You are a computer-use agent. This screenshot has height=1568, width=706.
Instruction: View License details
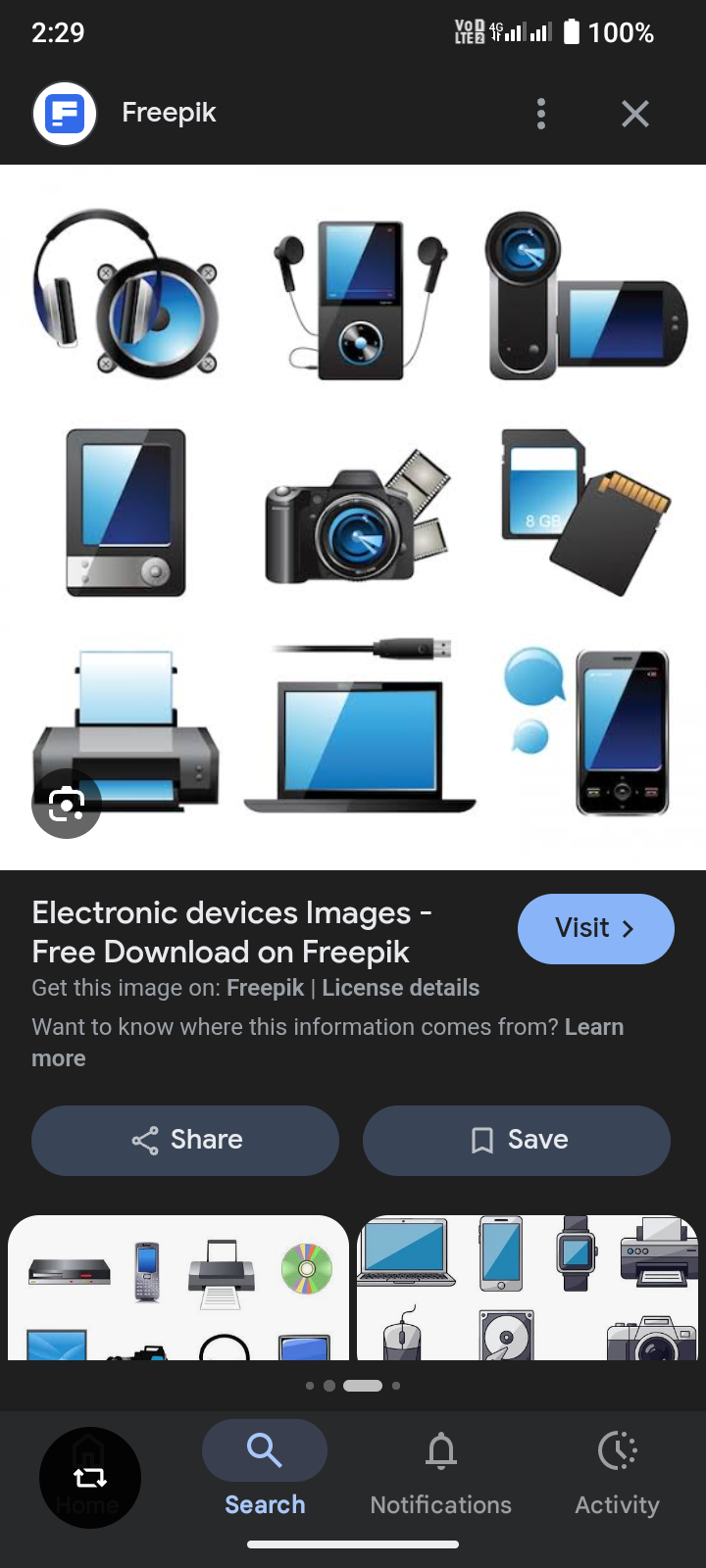(x=400, y=988)
